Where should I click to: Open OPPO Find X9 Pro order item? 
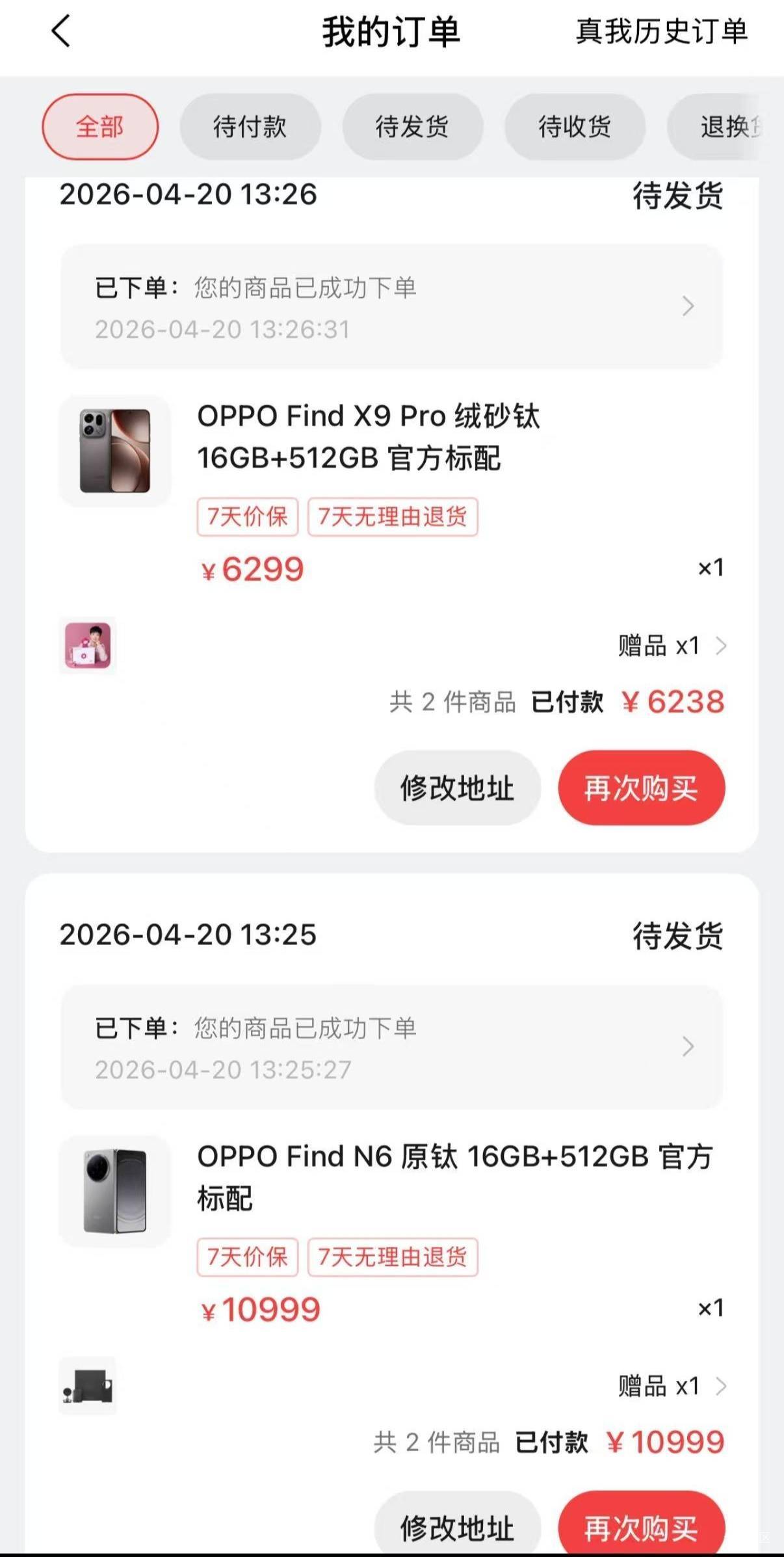(x=368, y=437)
